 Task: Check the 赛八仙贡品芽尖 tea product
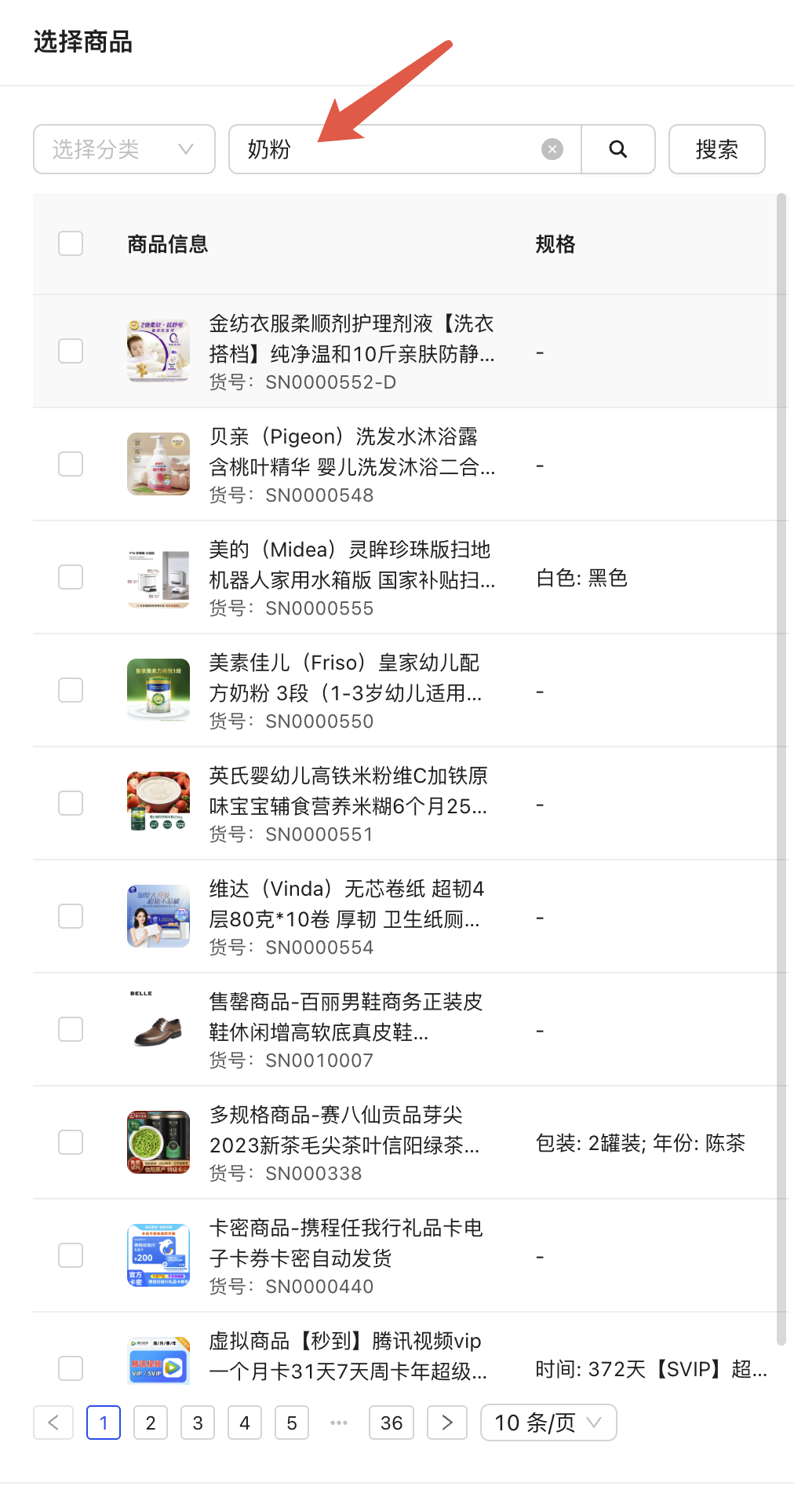71,1142
